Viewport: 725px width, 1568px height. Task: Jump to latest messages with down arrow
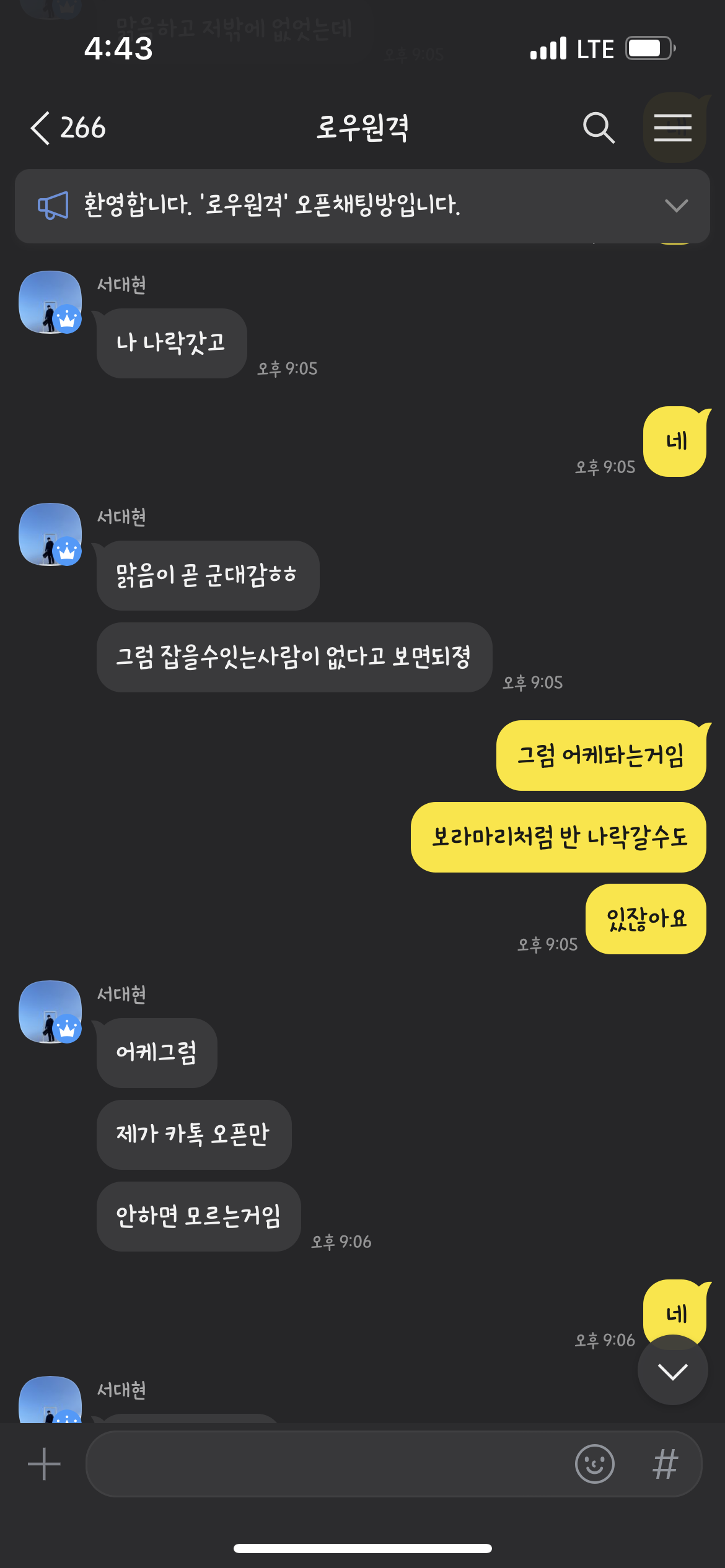coord(672,1371)
